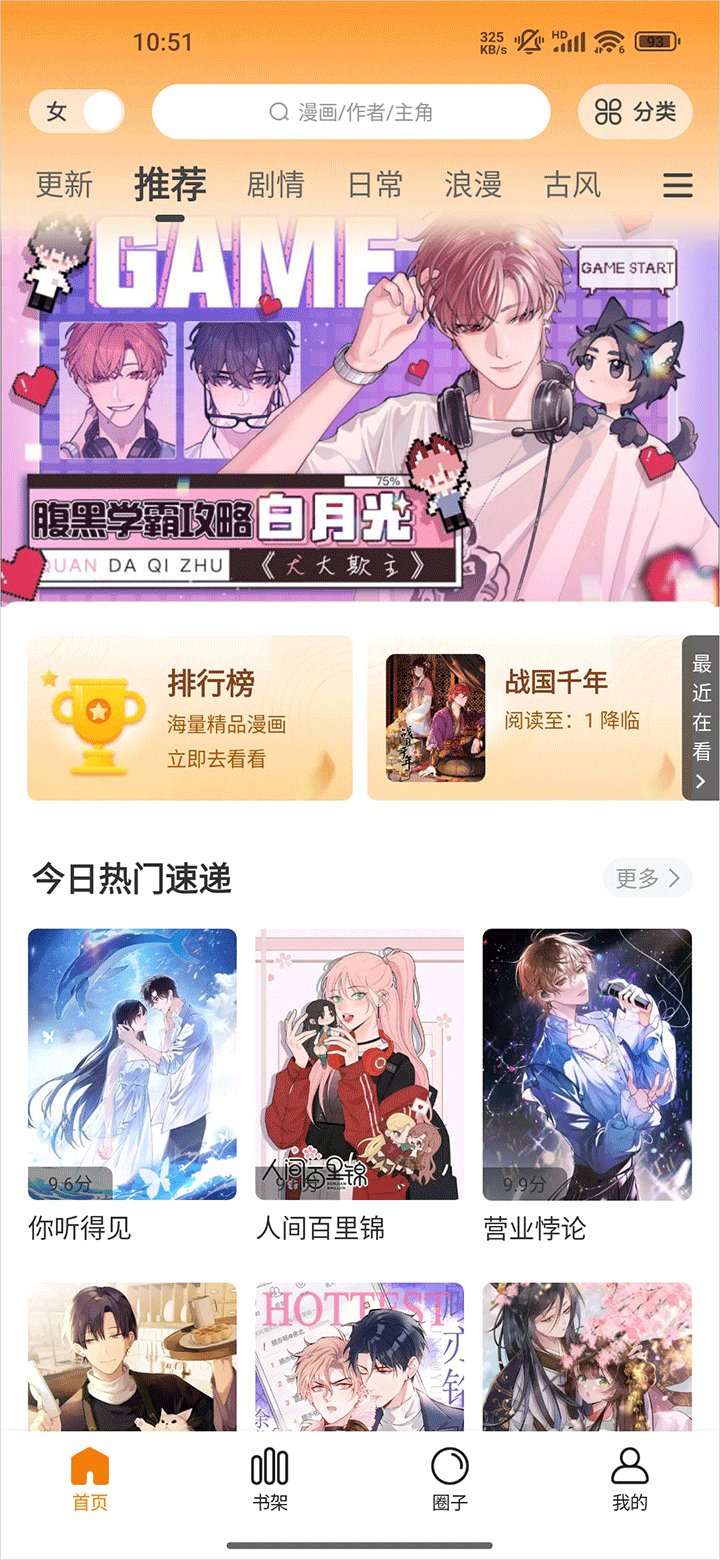Image resolution: width=720 pixels, height=1560 pixels.
Task: Open the comic 营业悖论
Action: (x=587, y=1065)
